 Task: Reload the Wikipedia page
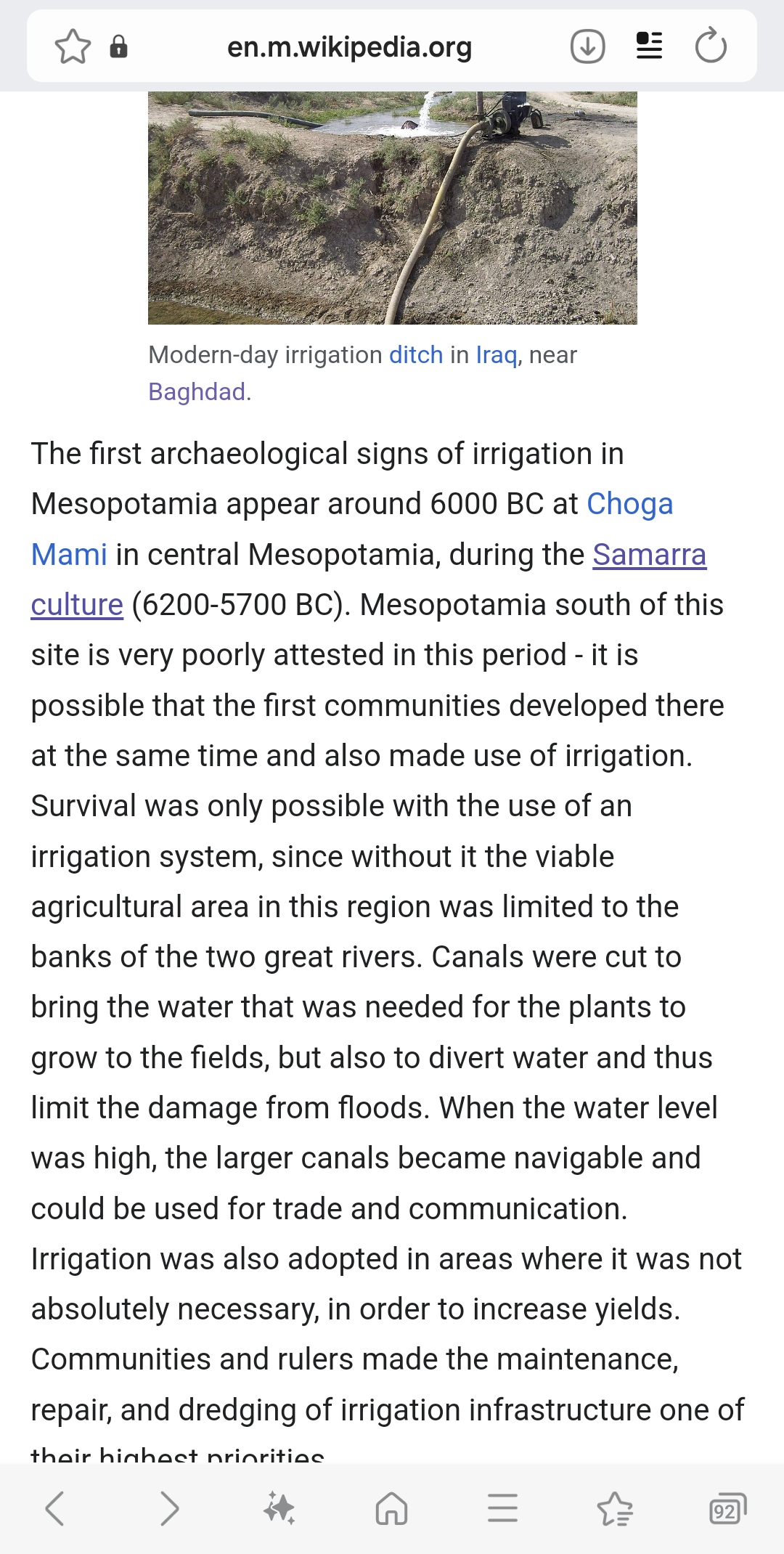tap(710, 47)
